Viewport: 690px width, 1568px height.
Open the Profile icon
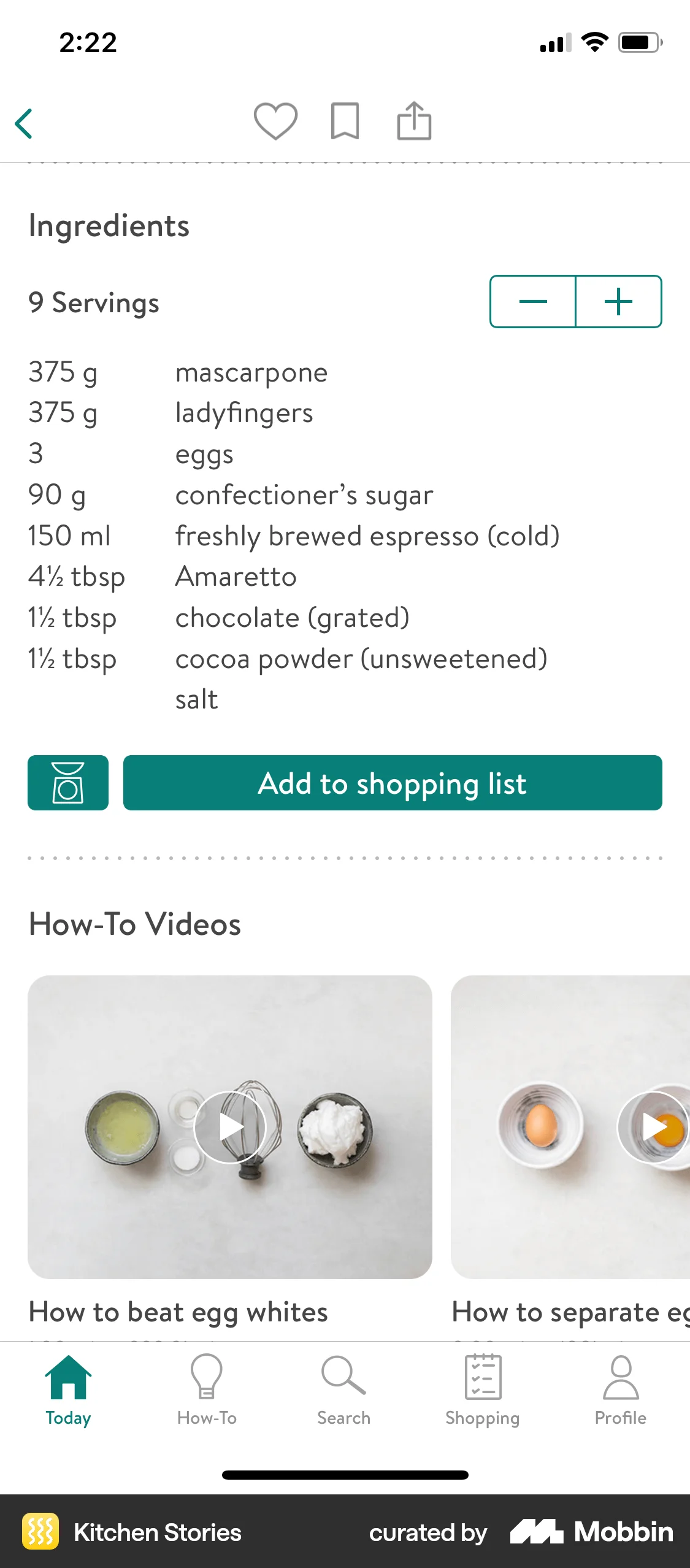coord(620,1393)
